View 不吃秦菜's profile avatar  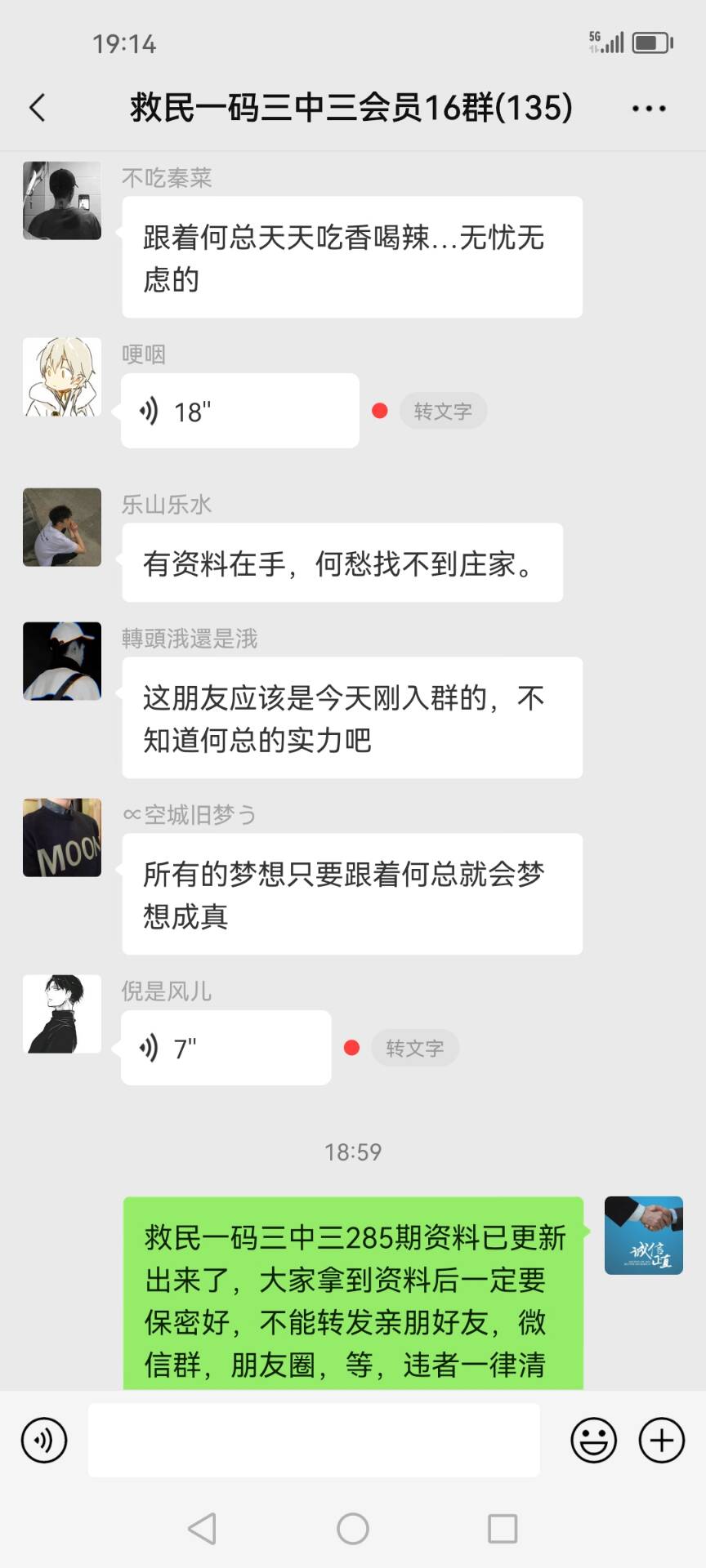click(62, 201)
